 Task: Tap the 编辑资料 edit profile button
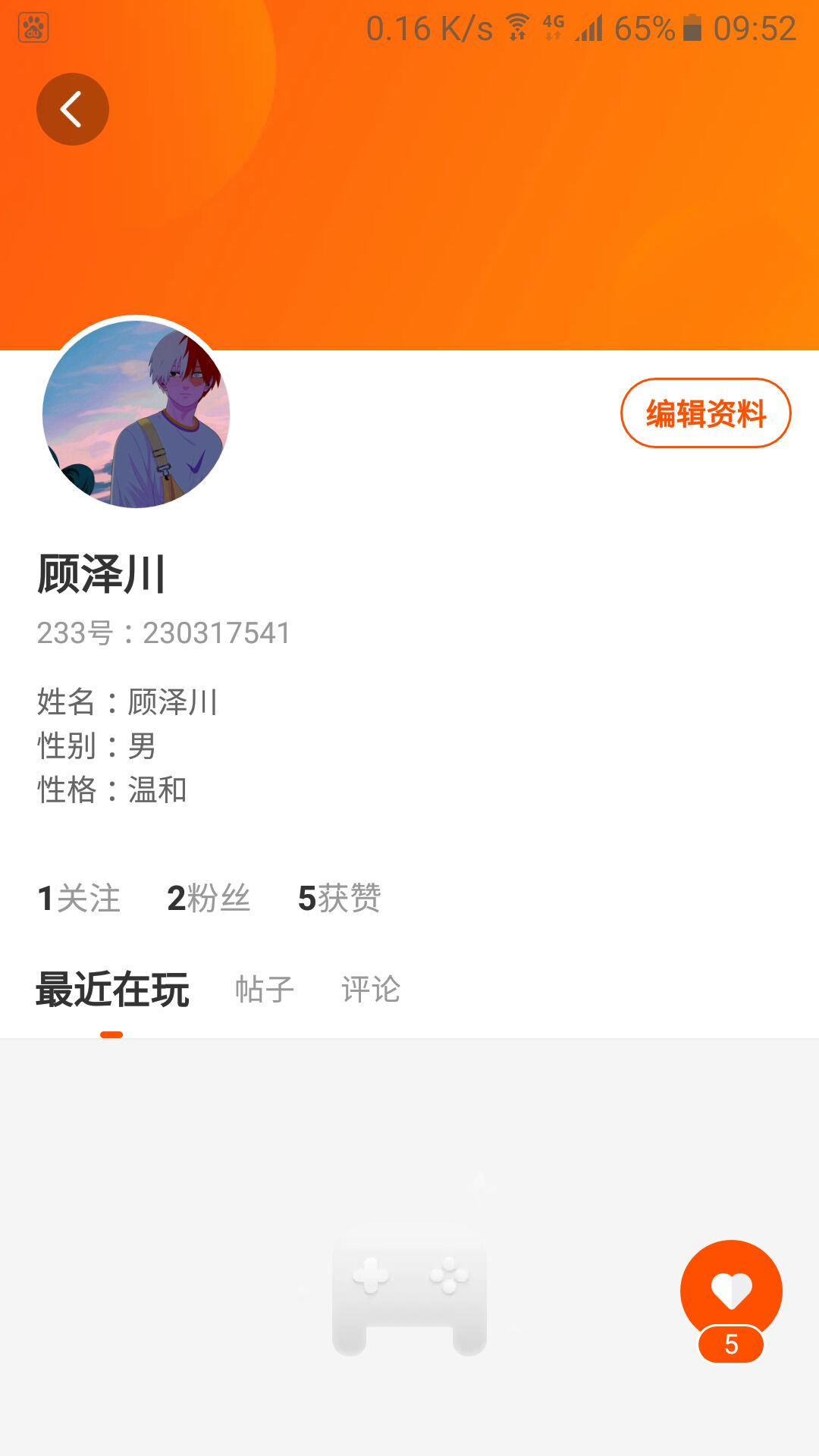click(706, 413)
